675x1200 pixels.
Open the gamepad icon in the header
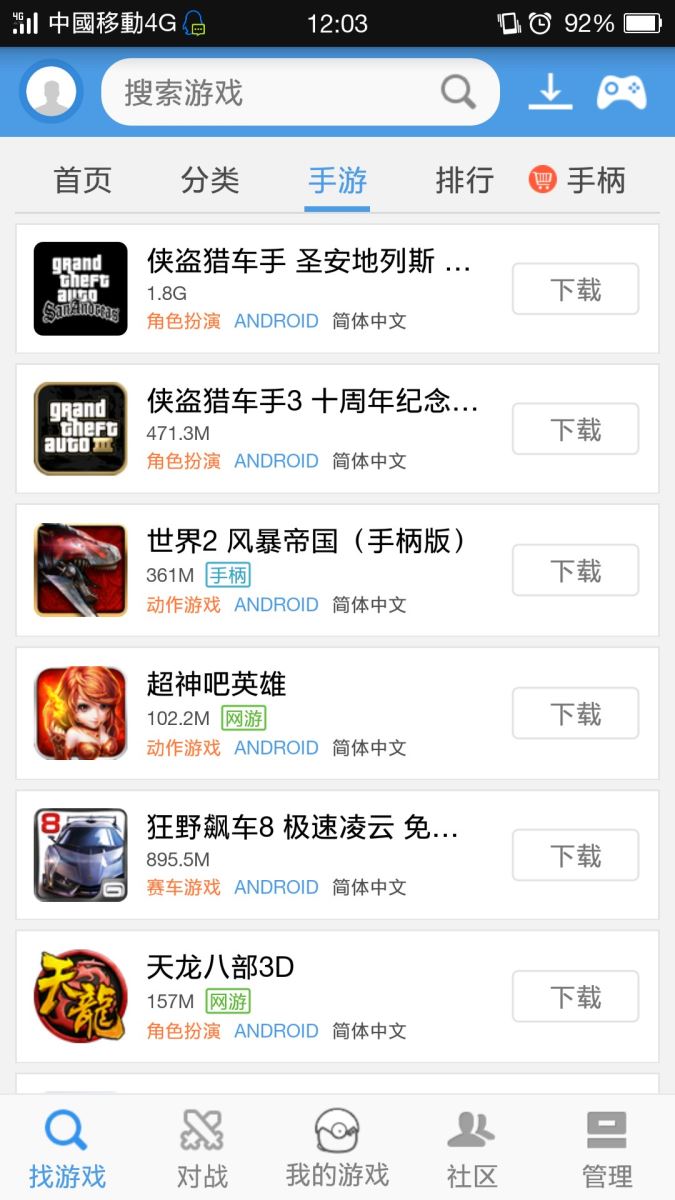622,92
